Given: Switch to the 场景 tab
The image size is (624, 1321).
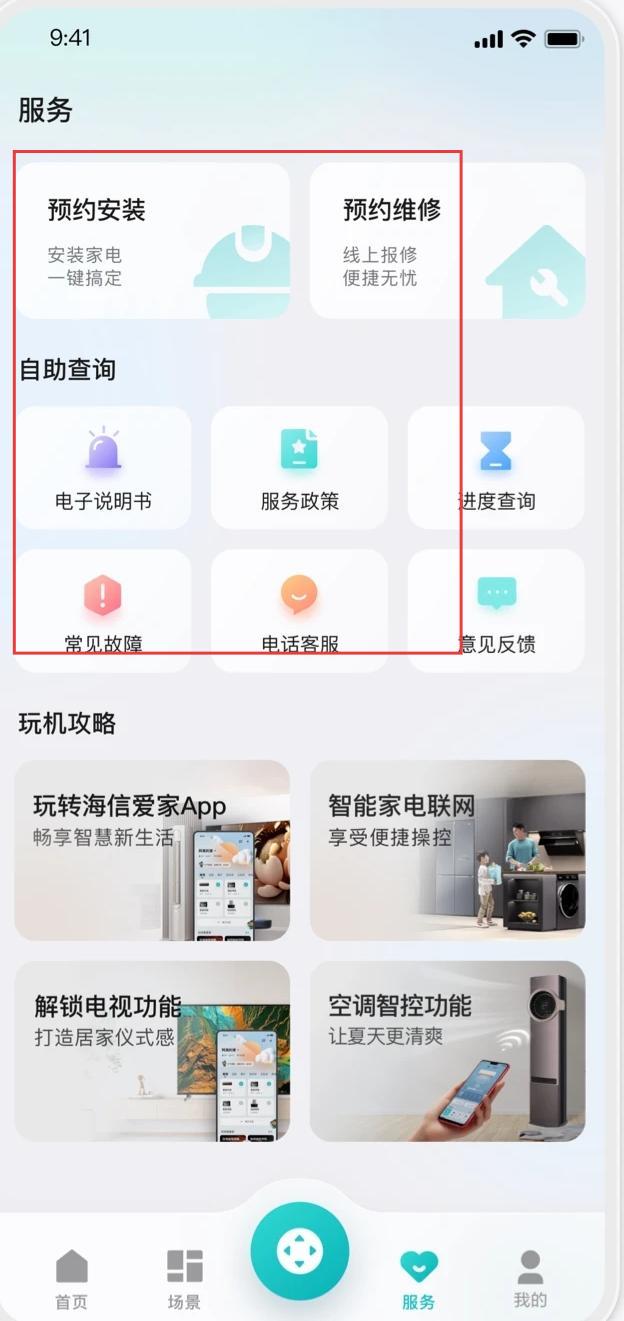Looking at the screenshot, I should pyautogui.click(x=184, y=1278).
